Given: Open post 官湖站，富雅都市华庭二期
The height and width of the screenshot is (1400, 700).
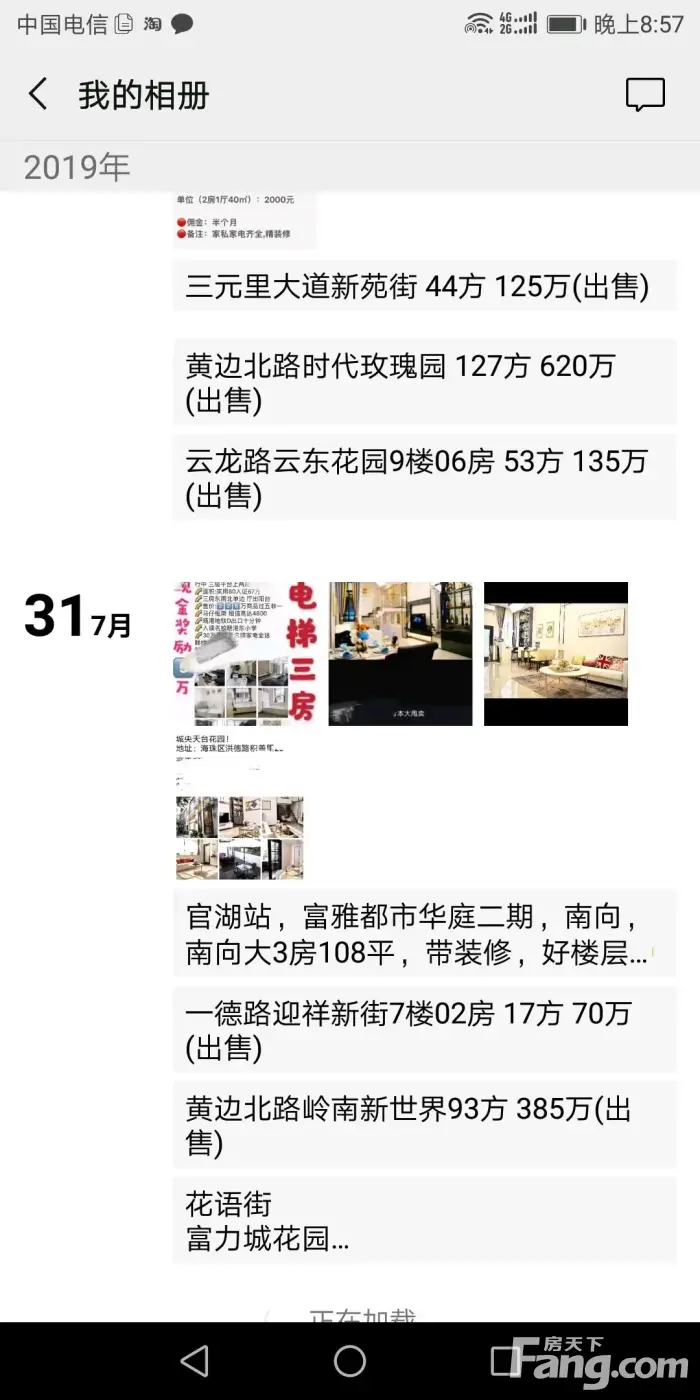Looking at the screenshot, I should point(424,933).
